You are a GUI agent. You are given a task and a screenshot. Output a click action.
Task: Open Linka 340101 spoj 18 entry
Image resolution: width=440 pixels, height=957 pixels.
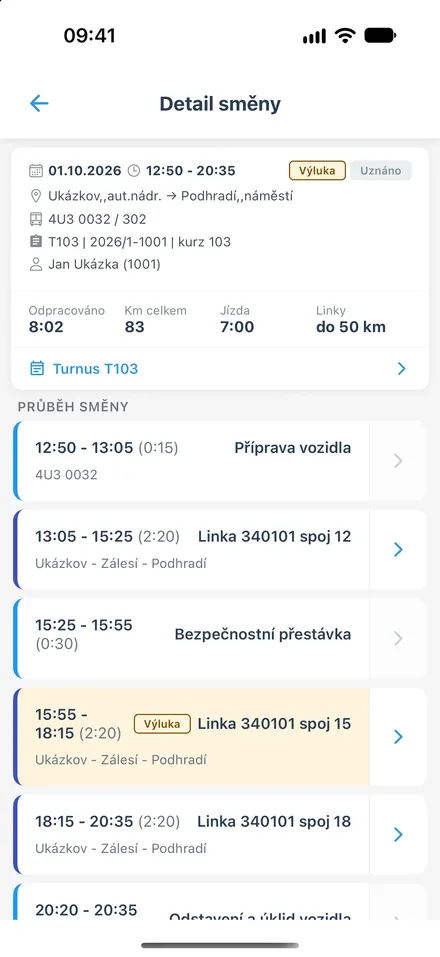pyautogui.click(x=220, y=834)
